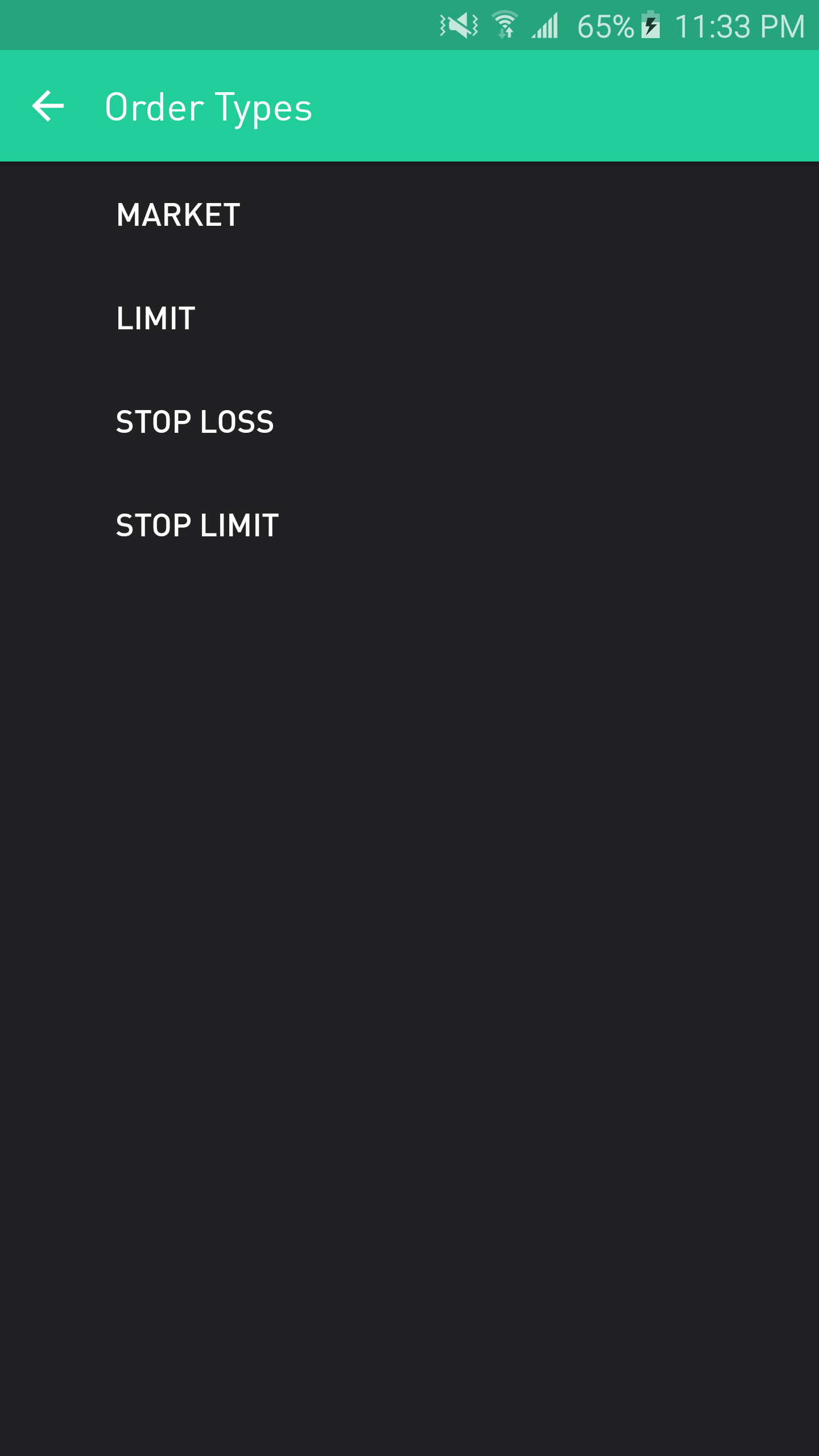
Task: Go back from Order Types
Action: pyautogui.click(x=48, y=106)
